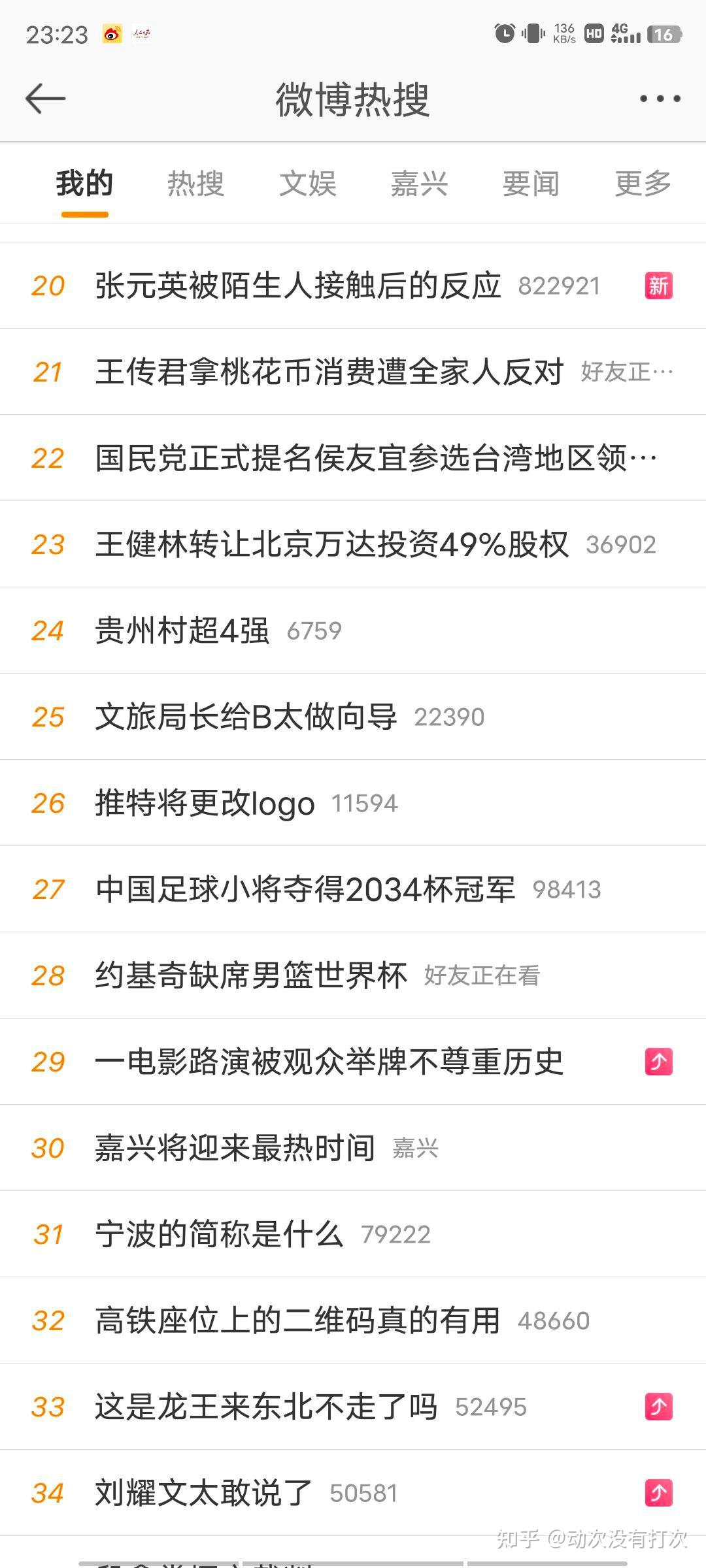Viewport: 706px width, 1568px height.
Task: Go back using the arrow icon
Action: click(x=45, y=99)
